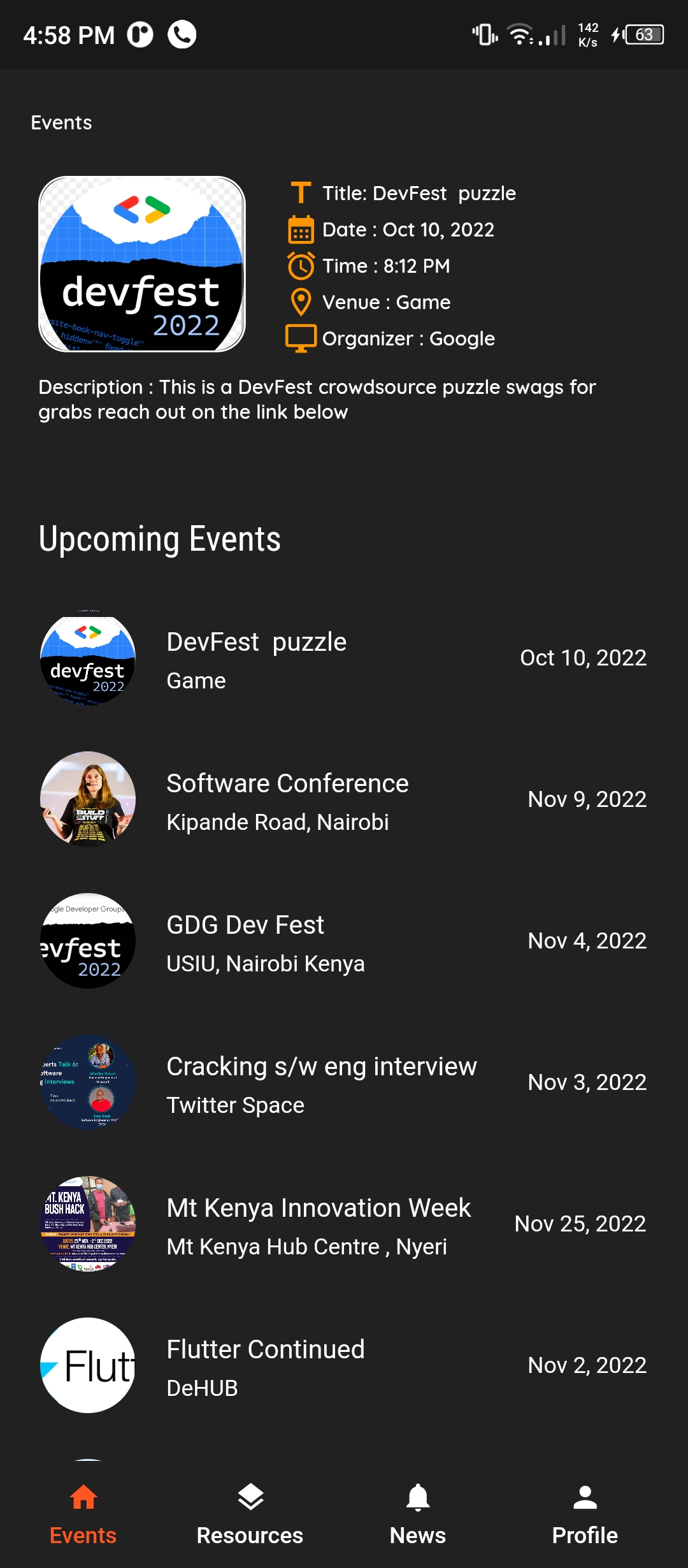Tap the clock icon next to 8:12 PM
Screen dimensions: 688x1568
[301, 265]
